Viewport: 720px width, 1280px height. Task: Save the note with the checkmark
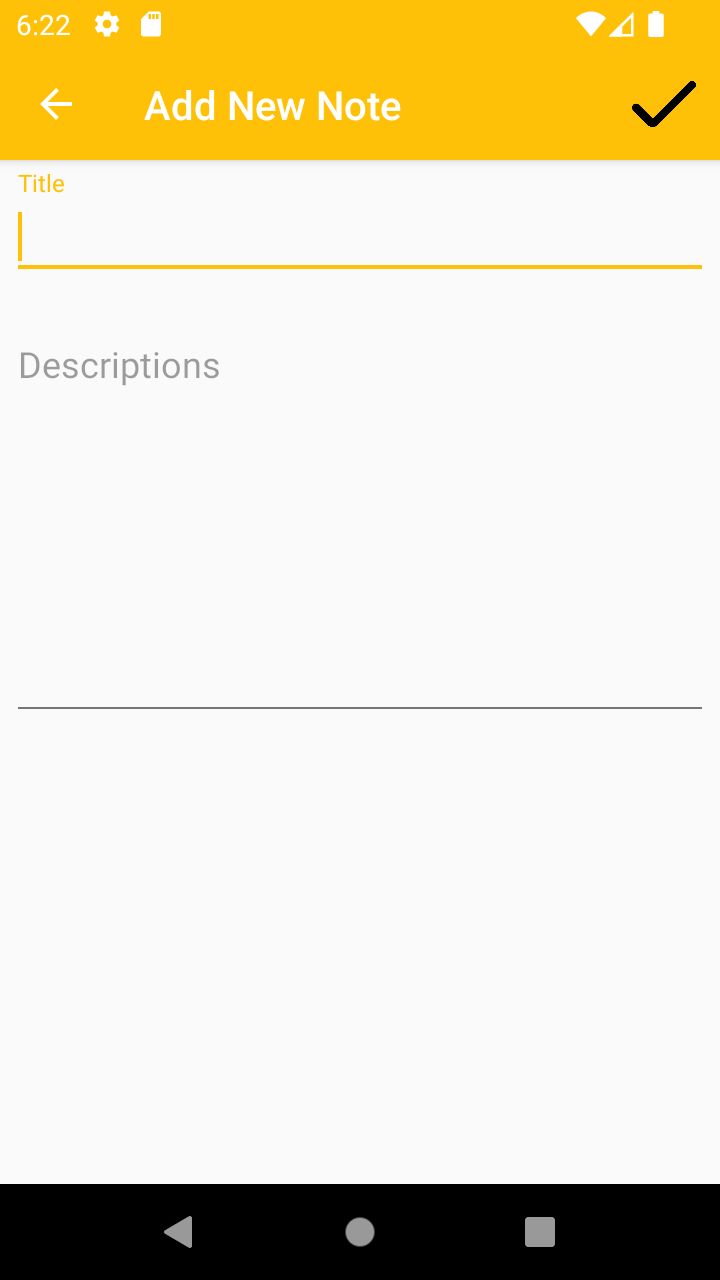click(x=663, y=105)
